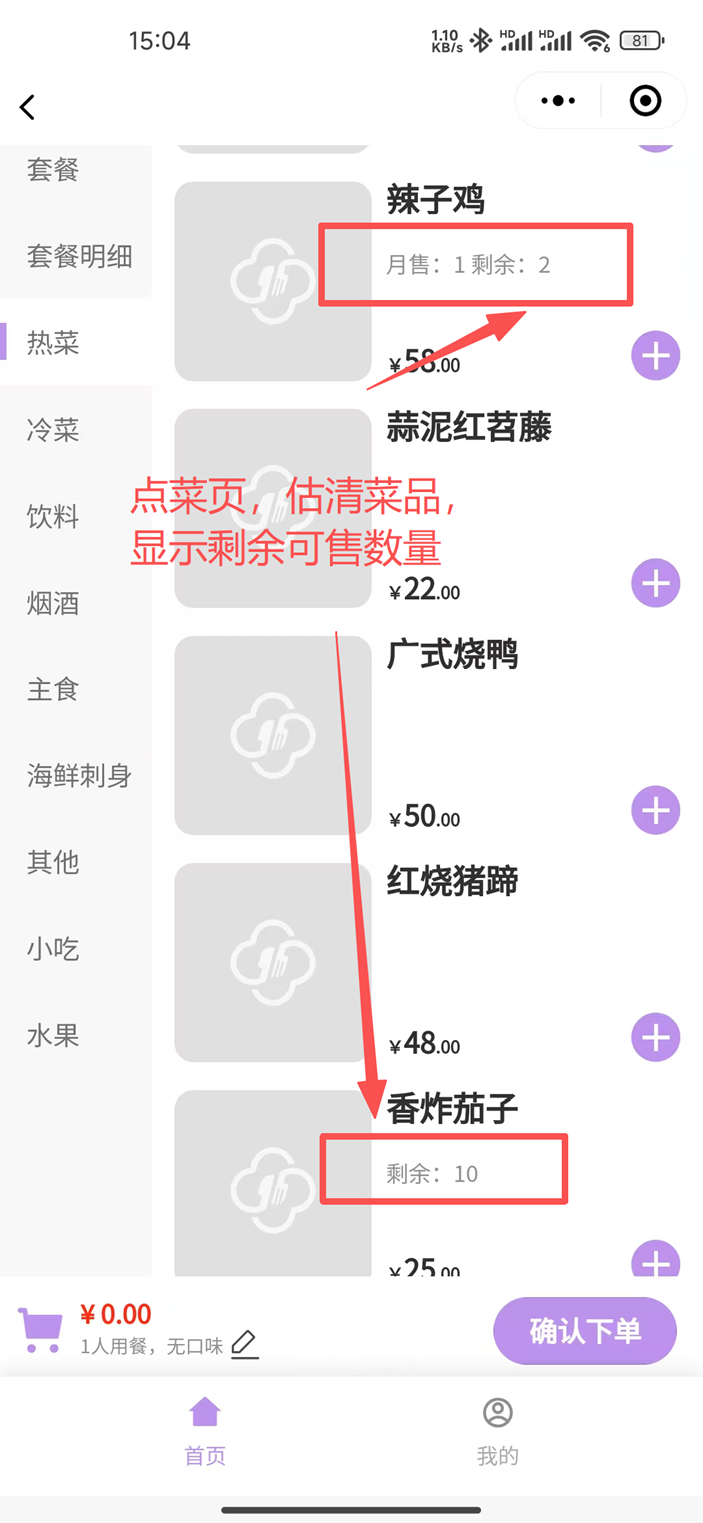The image size is (703, 1523).
Task: Open the 冷菜 category
Action: click(53, 430)
